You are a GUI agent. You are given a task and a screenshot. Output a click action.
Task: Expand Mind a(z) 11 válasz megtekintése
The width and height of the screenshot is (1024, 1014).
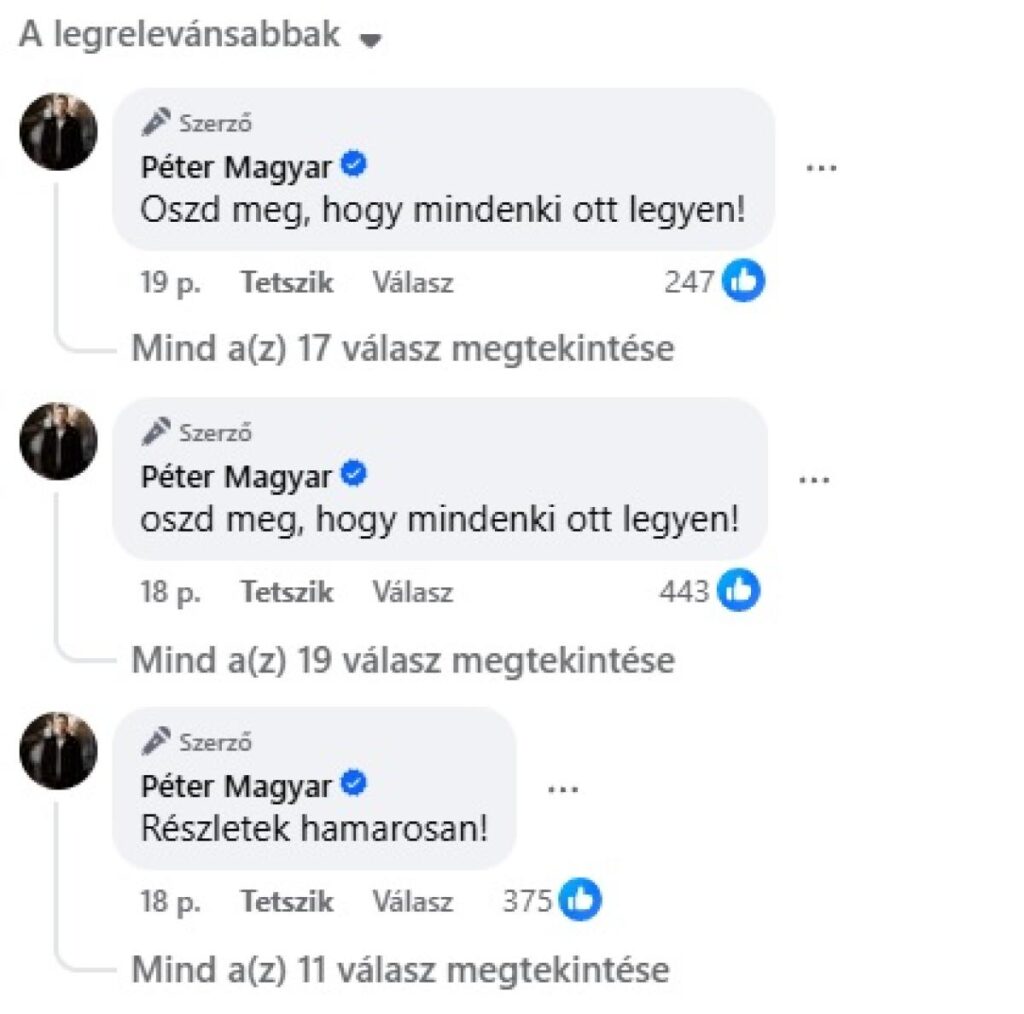pos(400,970)
